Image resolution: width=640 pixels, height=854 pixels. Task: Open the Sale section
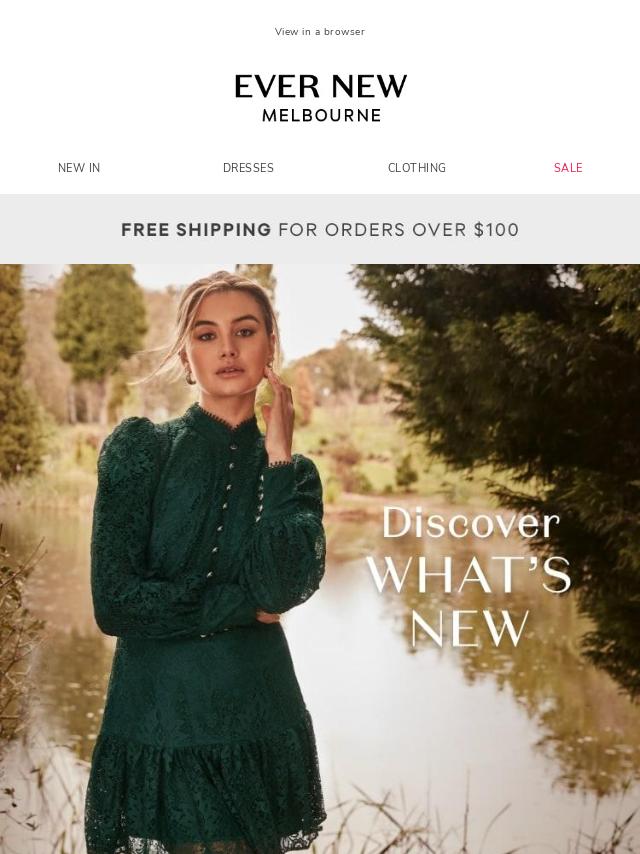click(568, 168)
